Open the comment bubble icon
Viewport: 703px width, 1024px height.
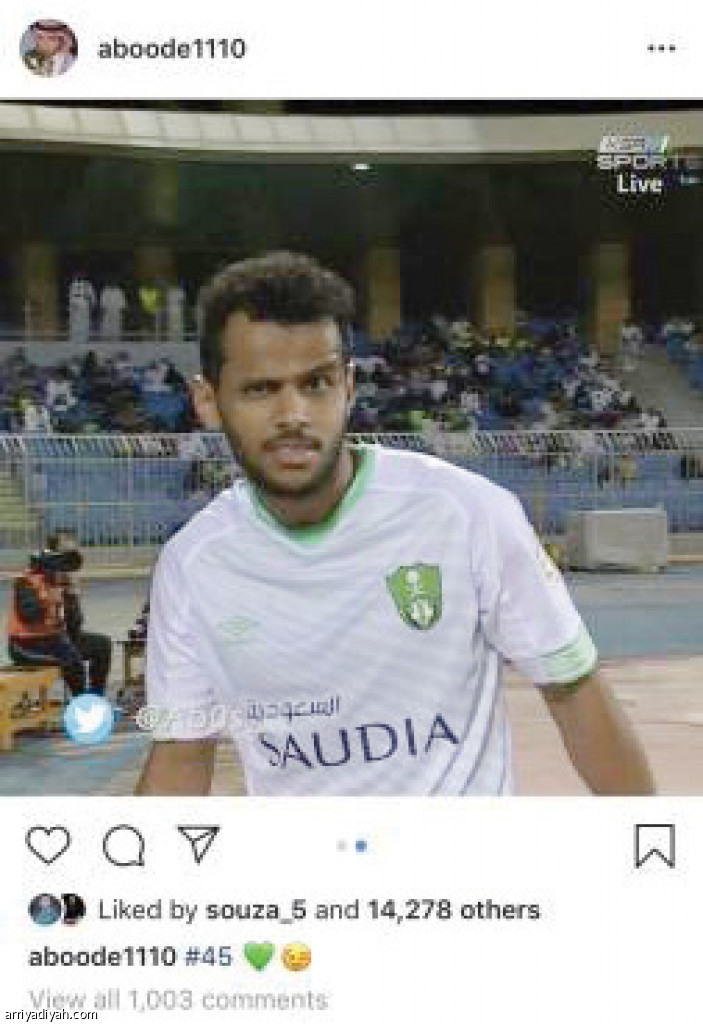tap(124, 847)
